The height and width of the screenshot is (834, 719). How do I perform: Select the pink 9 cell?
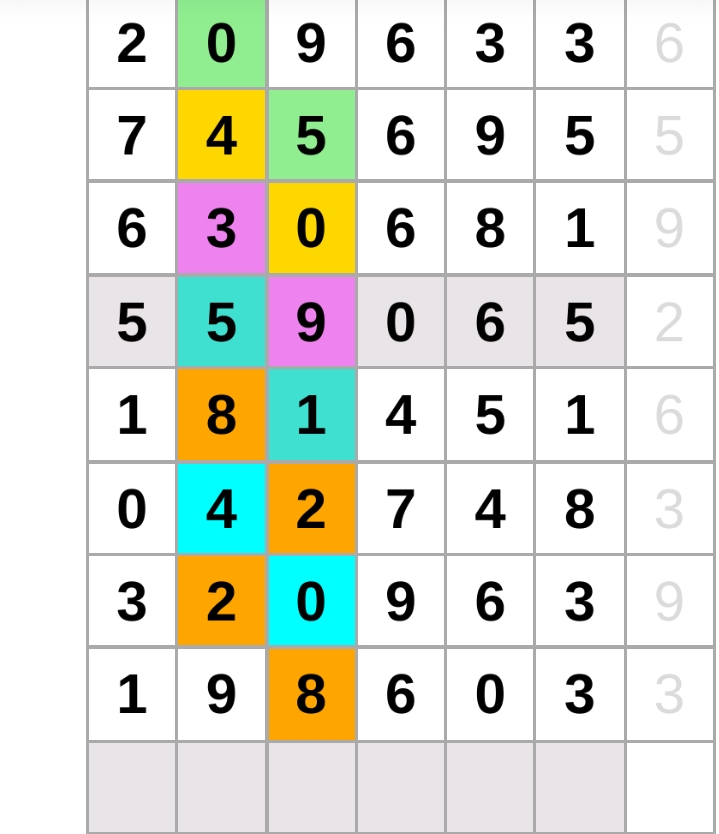click(311, 322)
